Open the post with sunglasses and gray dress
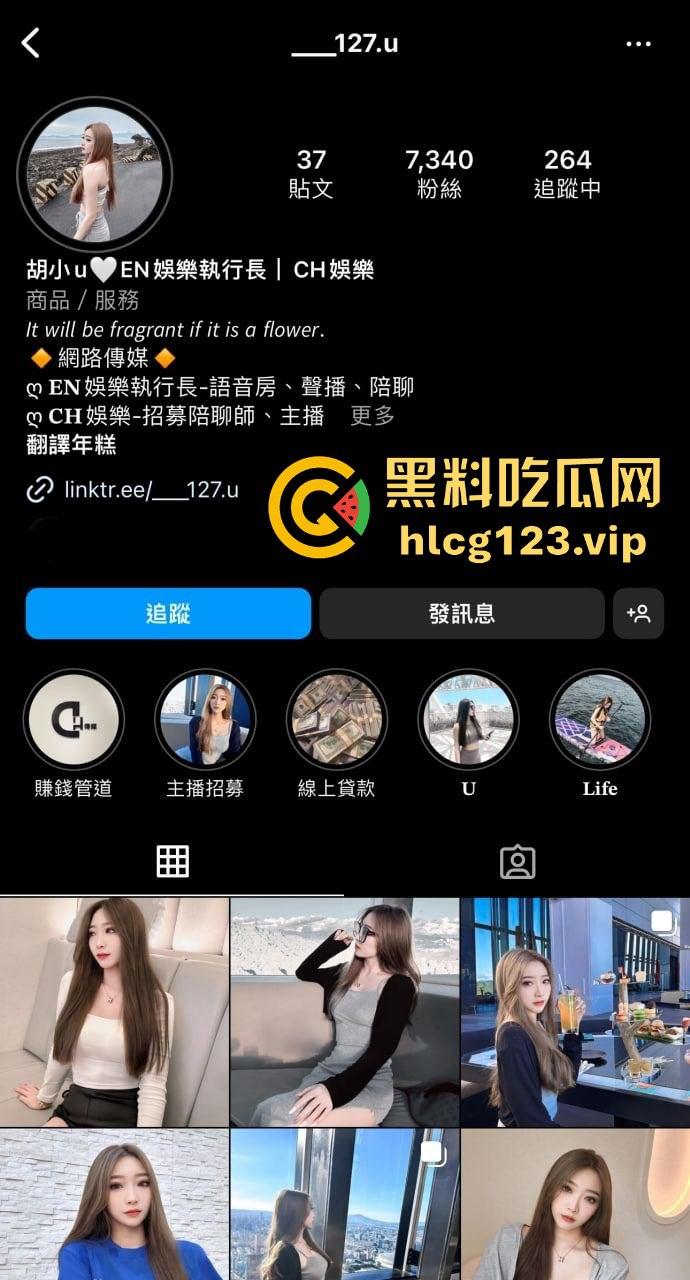 tap(344, 1011)
